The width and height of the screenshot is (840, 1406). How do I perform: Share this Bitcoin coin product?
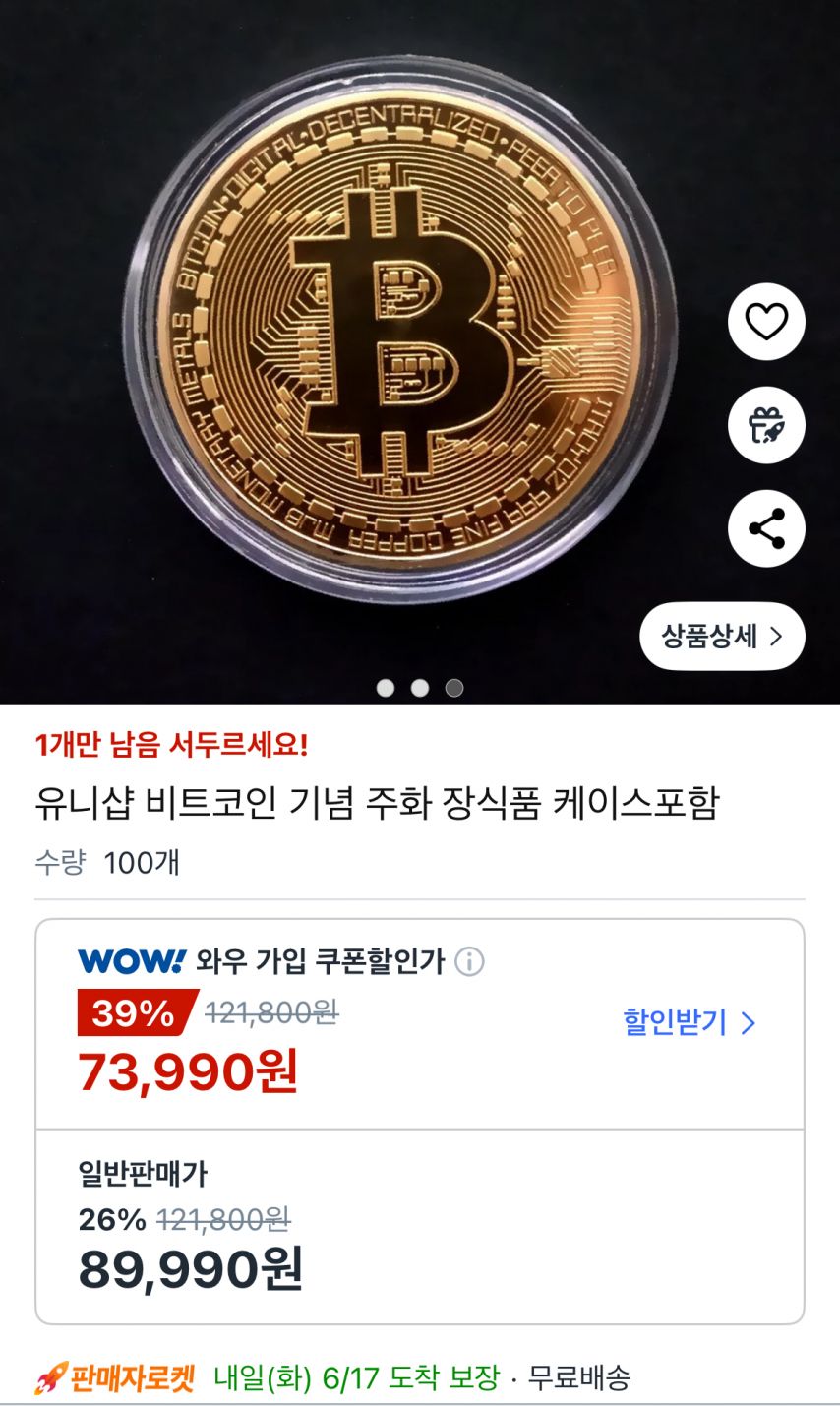[766, 528]
